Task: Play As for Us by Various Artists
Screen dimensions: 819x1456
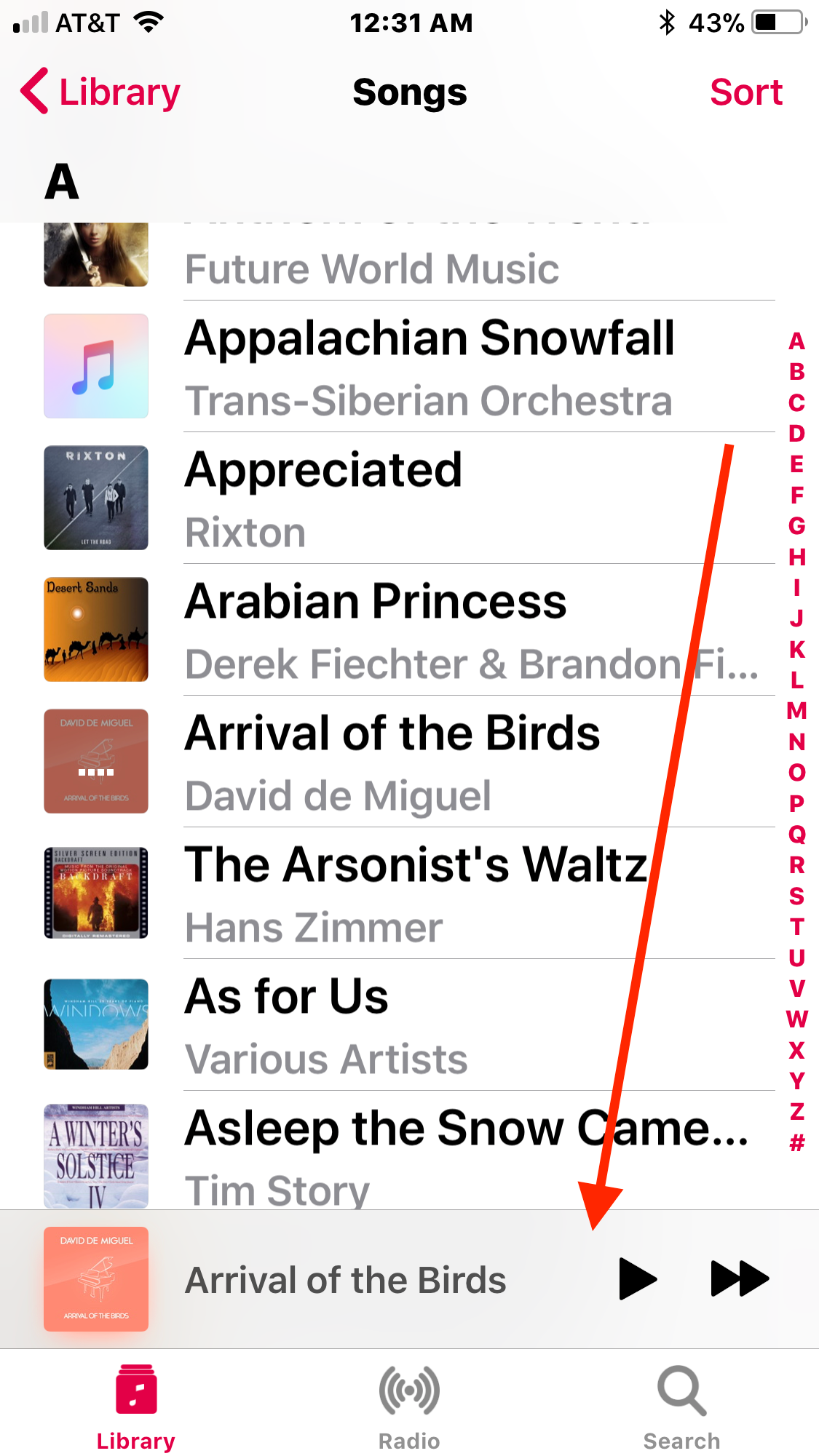Action: coord(409,1025)
